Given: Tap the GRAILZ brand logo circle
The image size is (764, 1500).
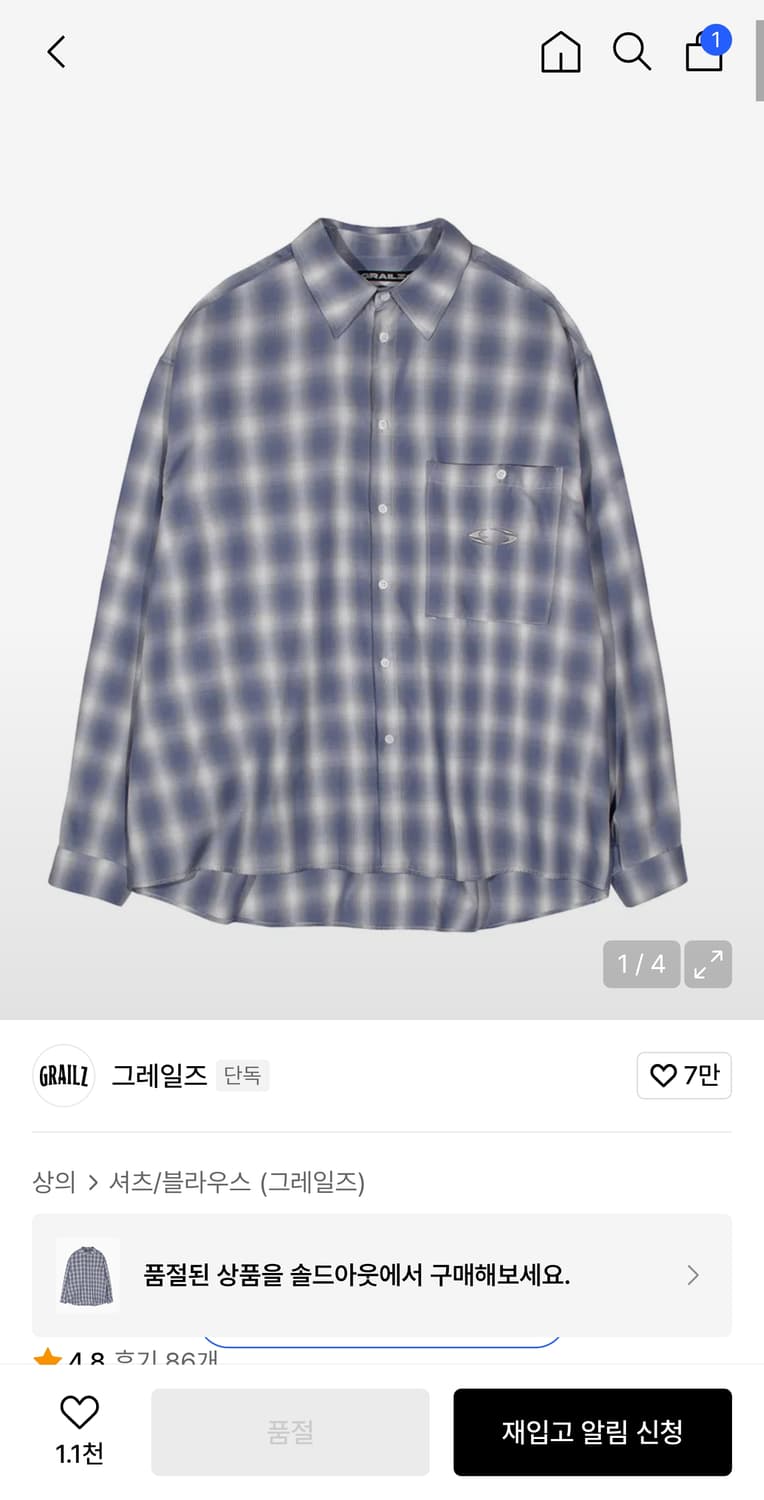Looking at the screenshot, I should coord(63,1075).
